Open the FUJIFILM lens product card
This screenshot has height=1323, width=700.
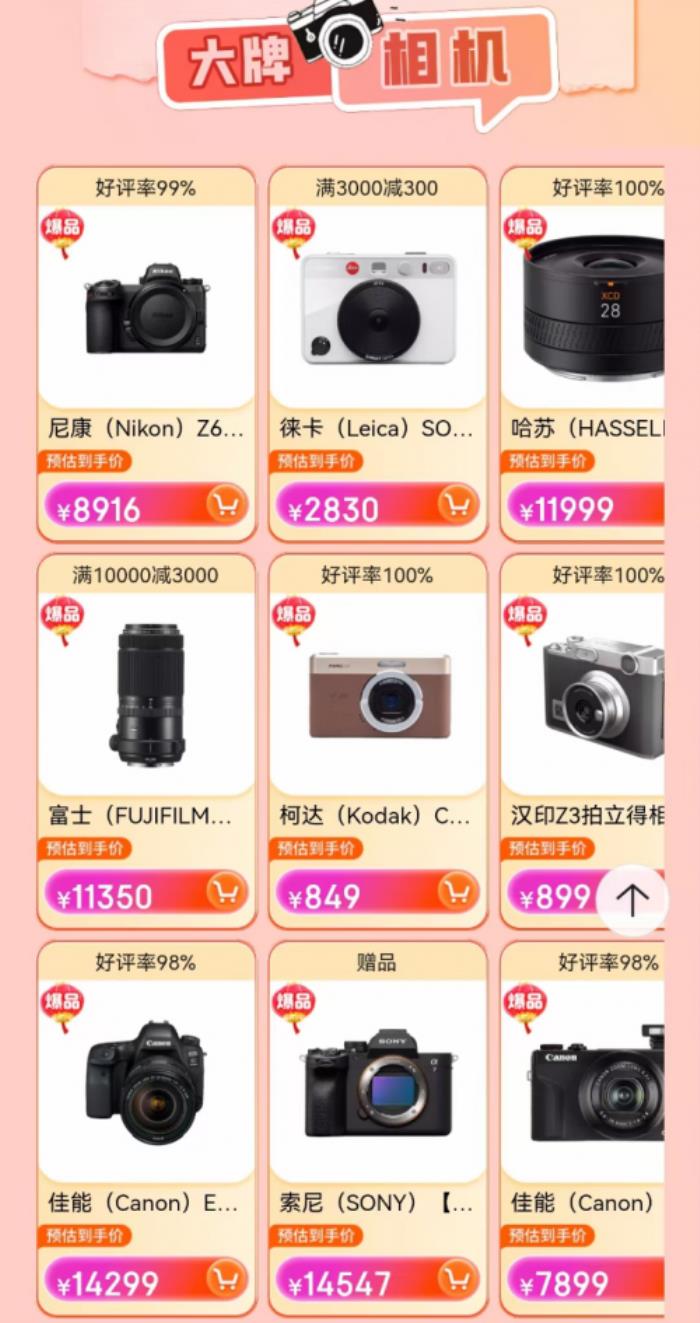click(x=147, y=697)
